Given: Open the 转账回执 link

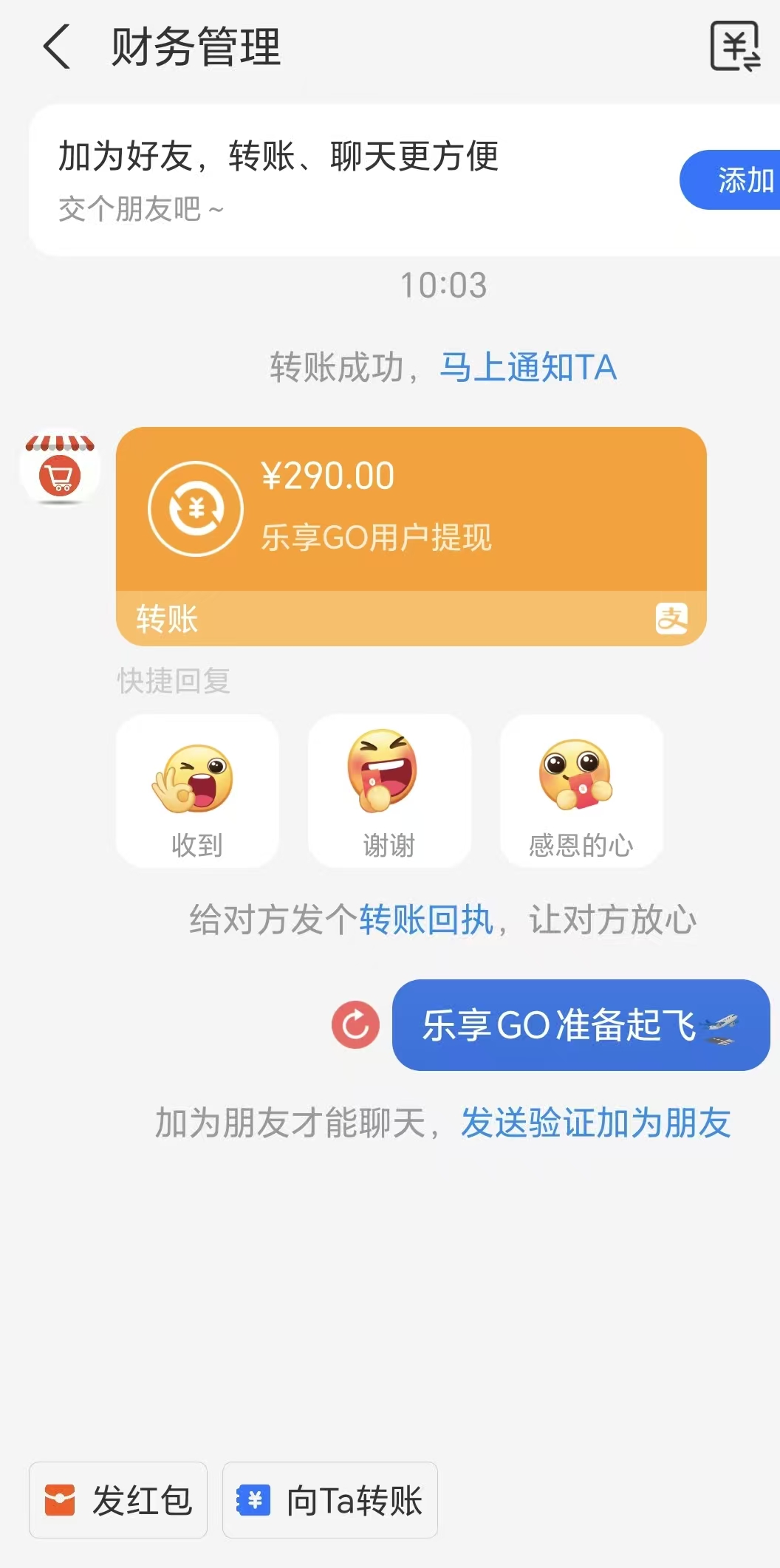Looking at the screenshot, I should coord(426,920).
